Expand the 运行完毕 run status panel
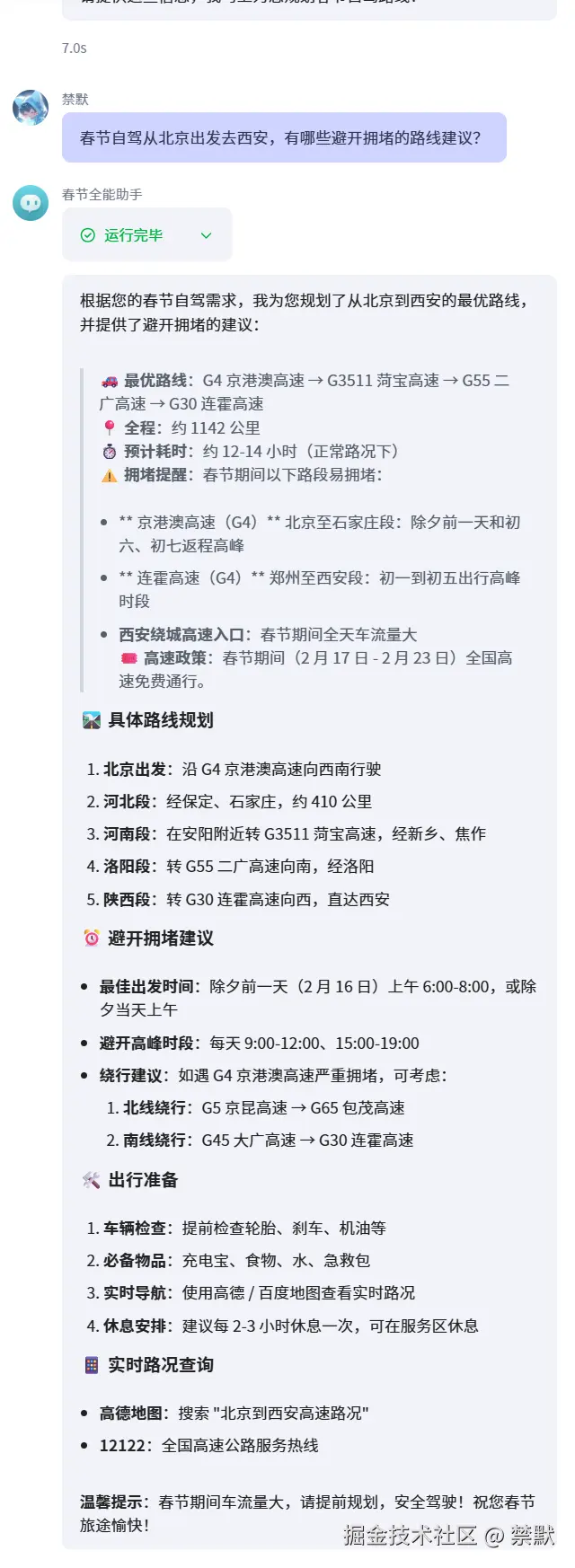 coord(206,235)
